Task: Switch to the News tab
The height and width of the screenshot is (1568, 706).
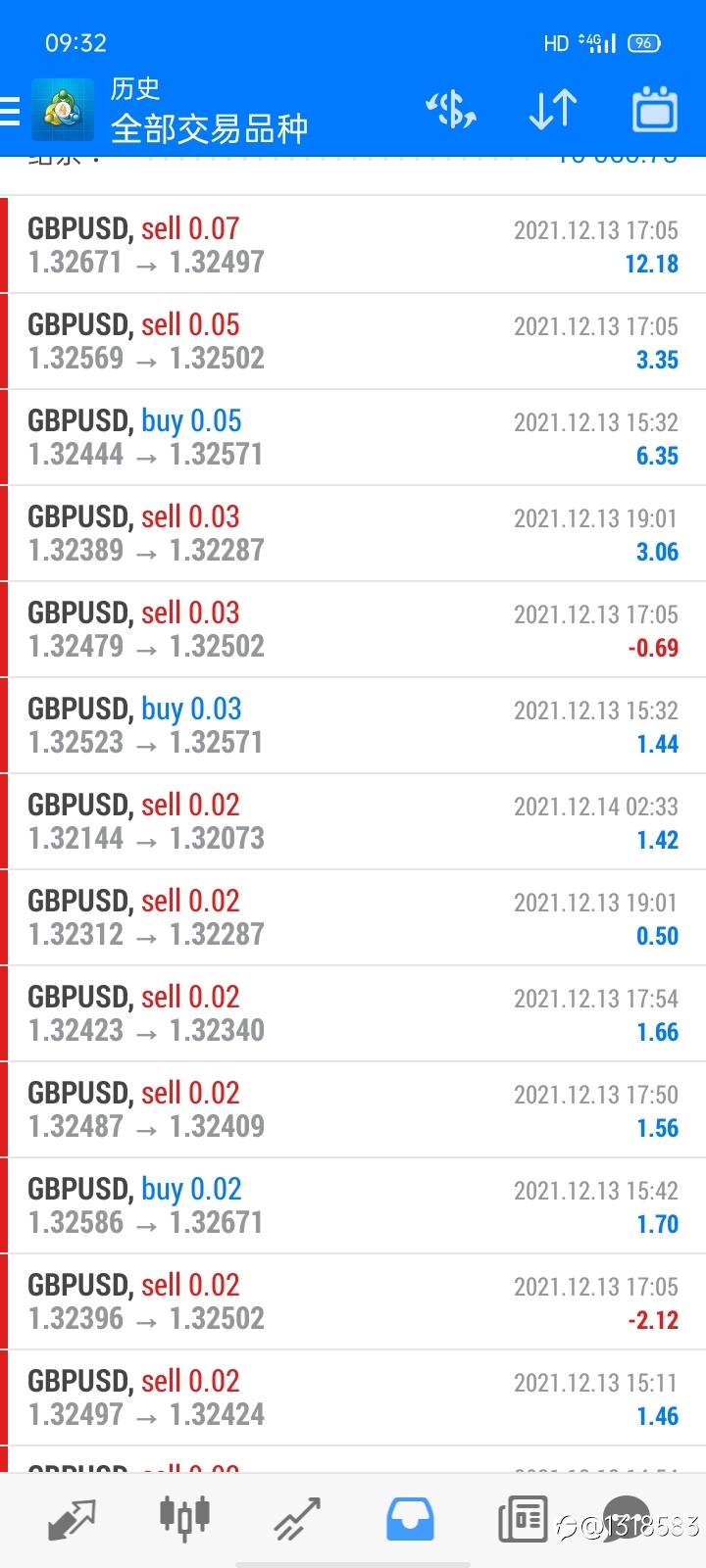Action: pyautogui.click(x=523, y=1520)
